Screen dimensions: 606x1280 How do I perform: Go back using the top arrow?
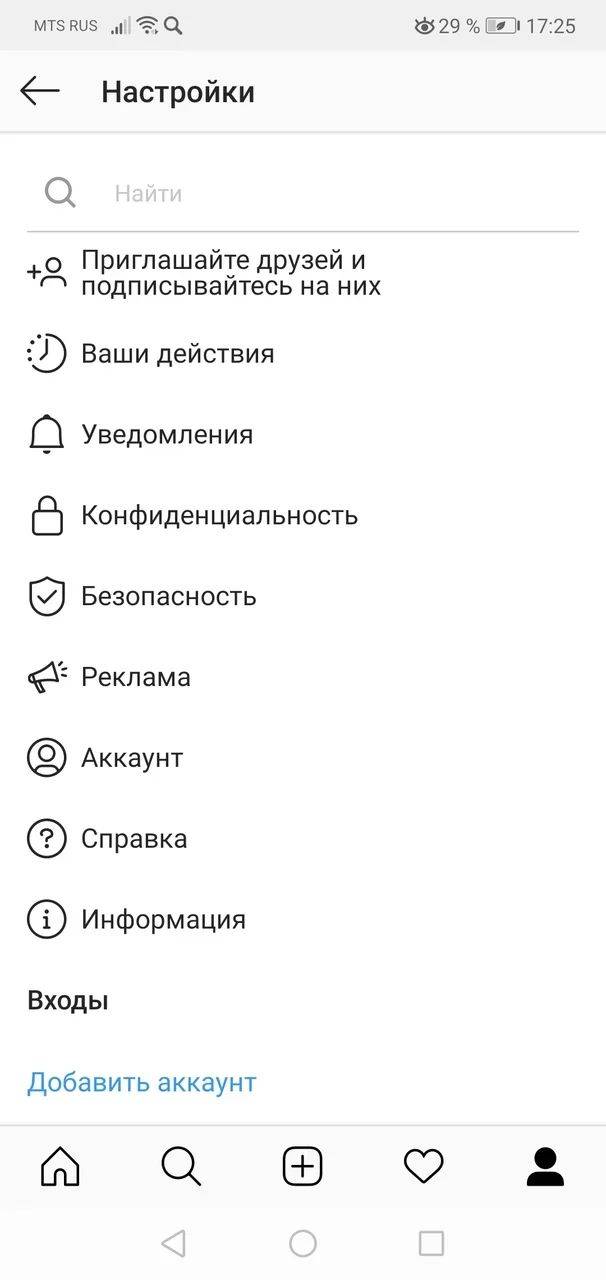(40, 92)
